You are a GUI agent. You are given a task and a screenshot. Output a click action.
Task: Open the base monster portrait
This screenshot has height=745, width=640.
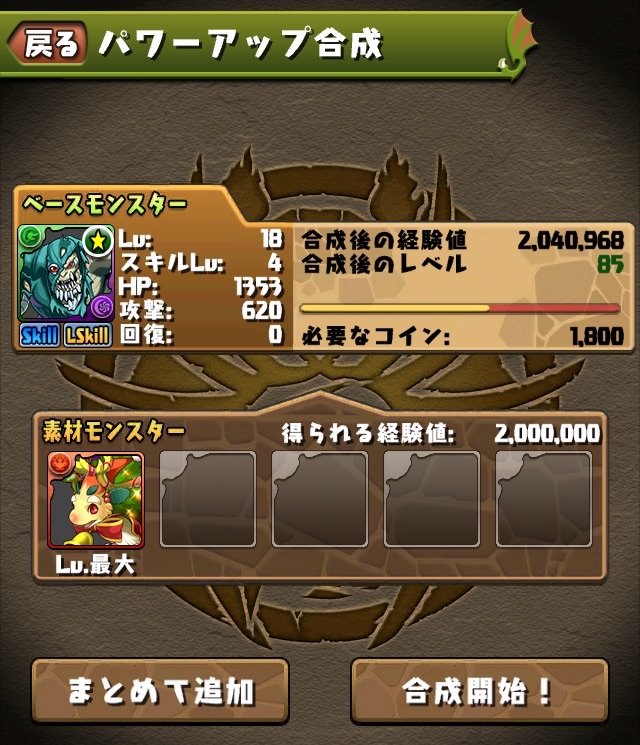pyautogui.click(x=64, y=272)
